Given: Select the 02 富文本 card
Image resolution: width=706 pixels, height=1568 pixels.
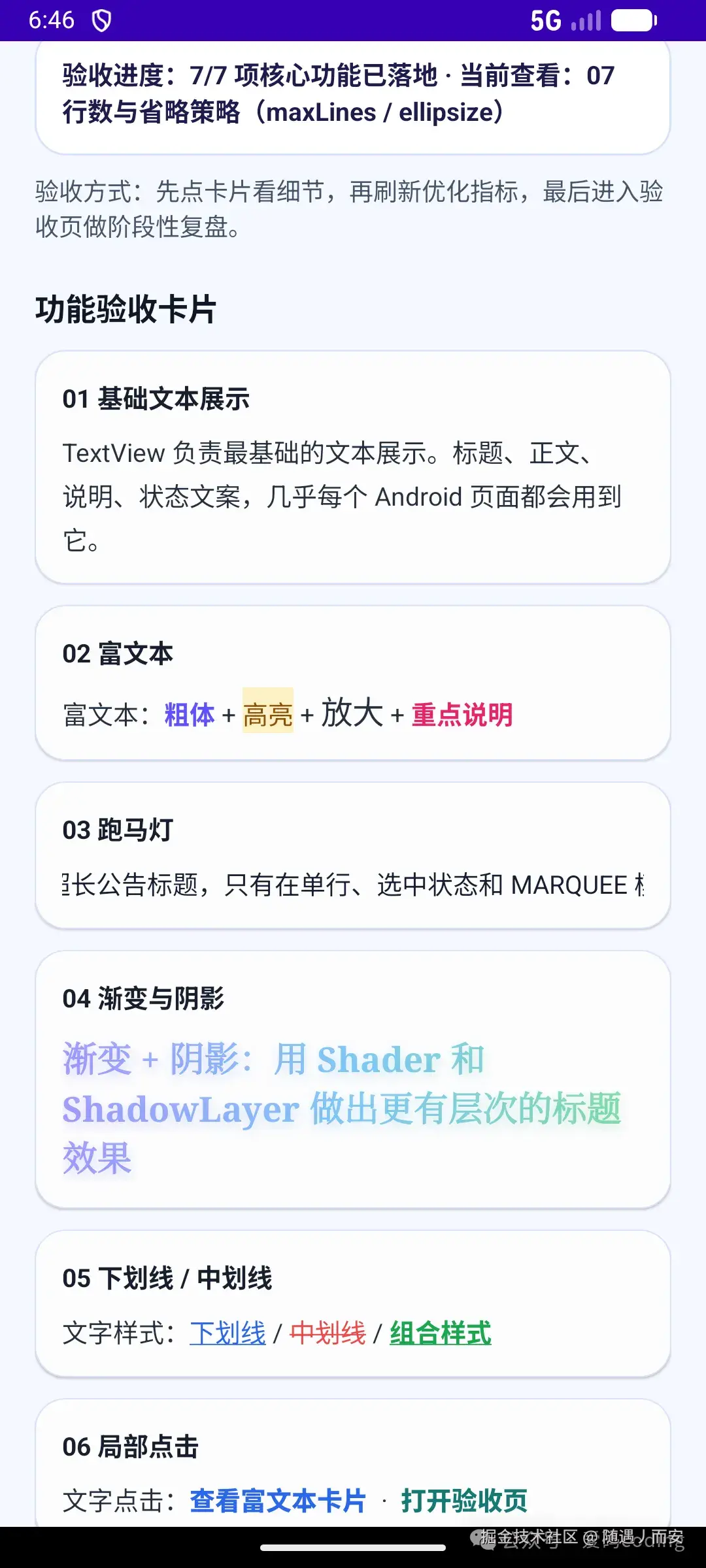Looking at the screenshot, I should [x=353, y=683].
